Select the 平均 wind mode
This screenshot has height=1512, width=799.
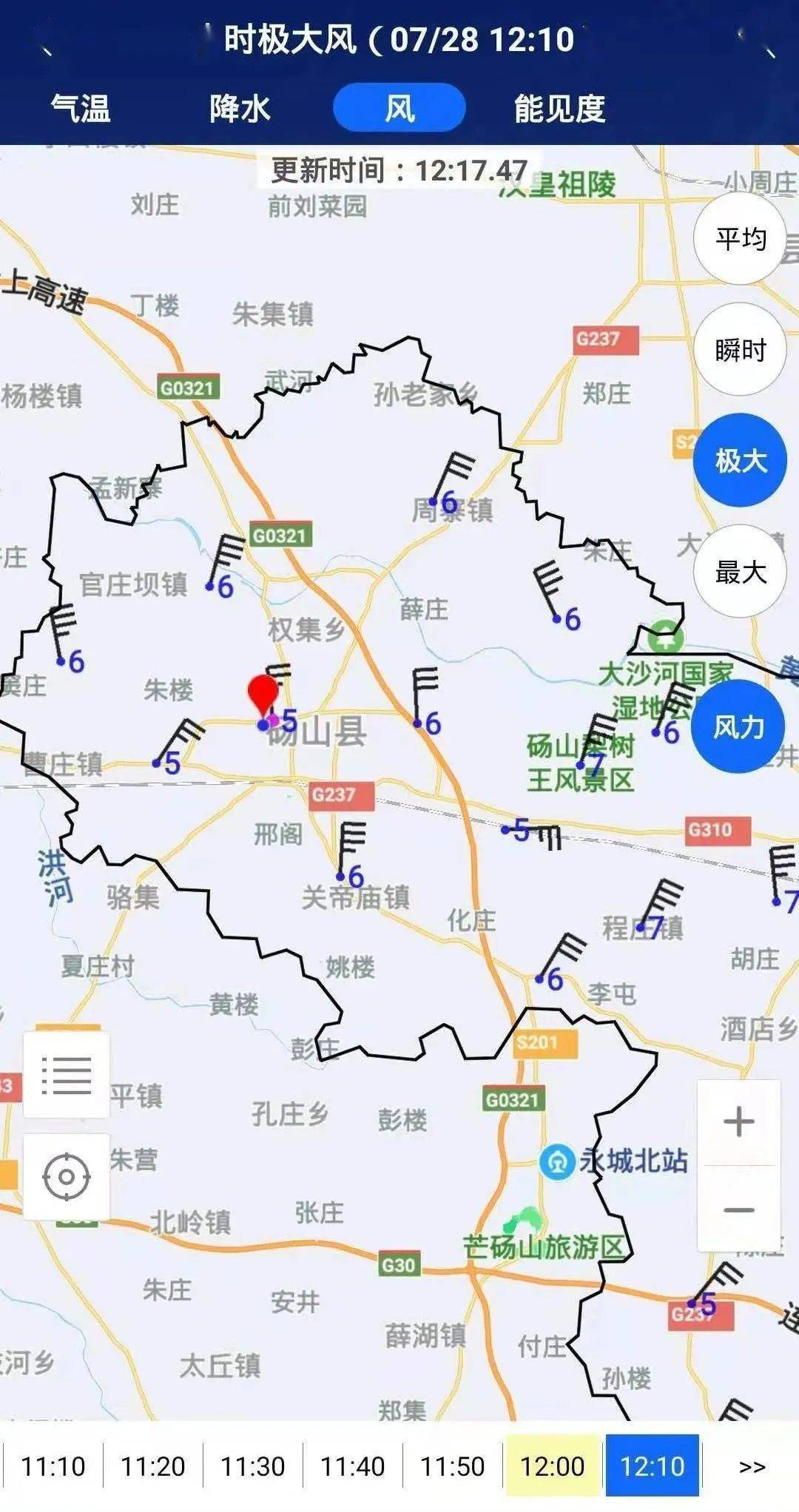[740, 238]
